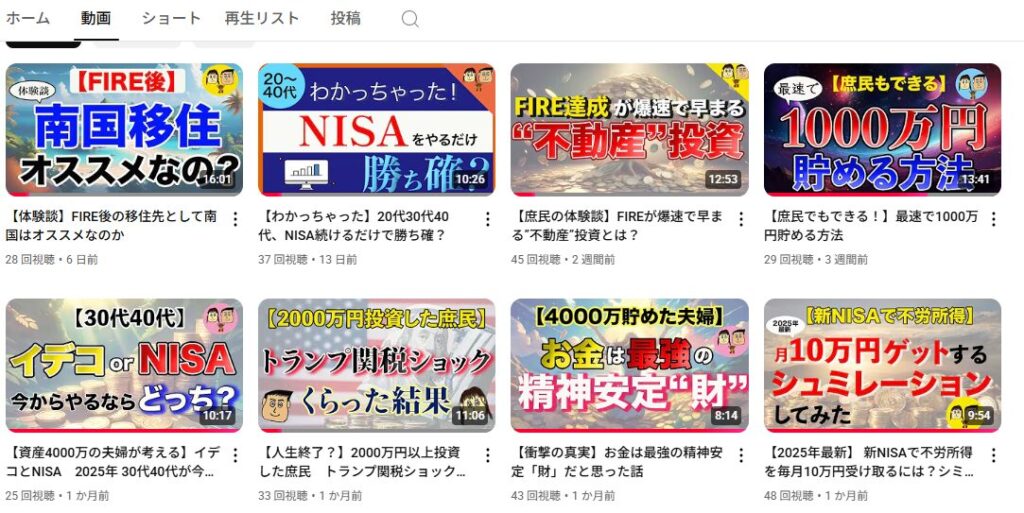Image resolution: width=1024 pixels, height=513 pixels.
Task: Open more options for 南国移住 video
Action: 236,219
